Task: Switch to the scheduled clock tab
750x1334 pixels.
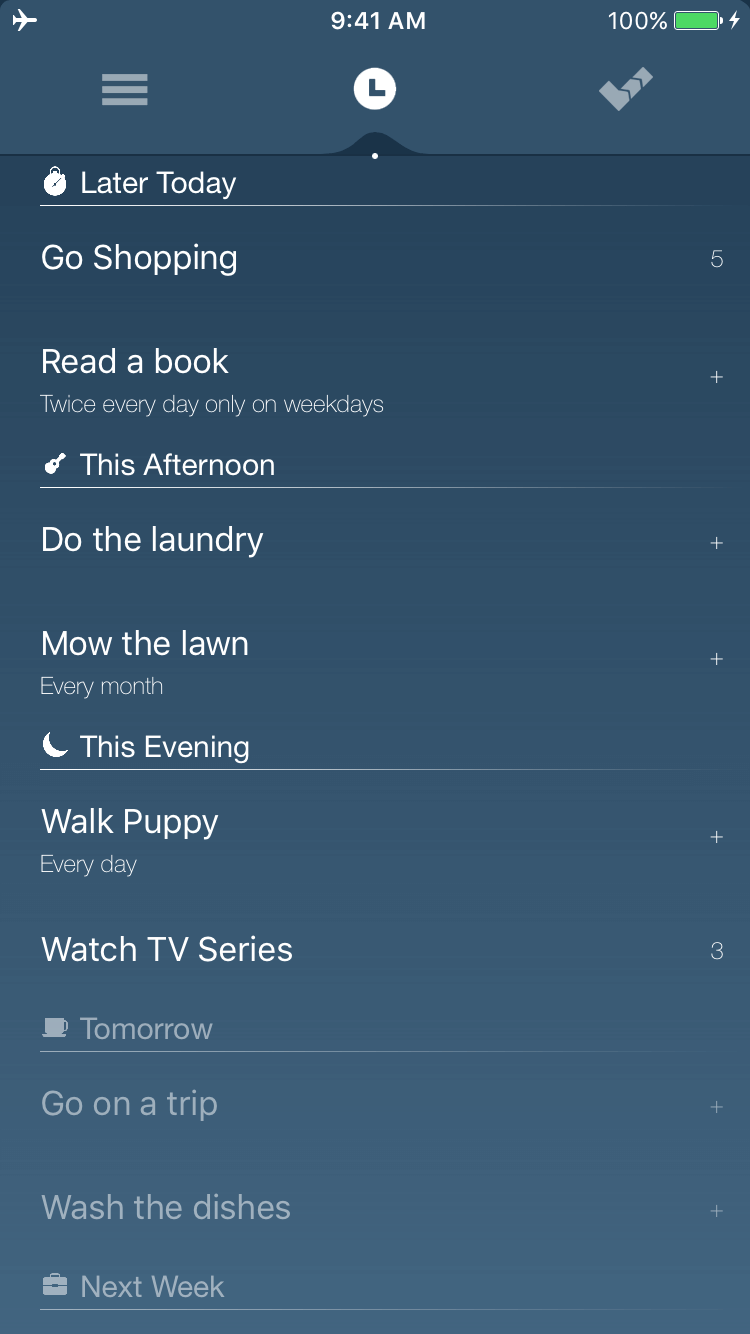Action: click(375, 90)
